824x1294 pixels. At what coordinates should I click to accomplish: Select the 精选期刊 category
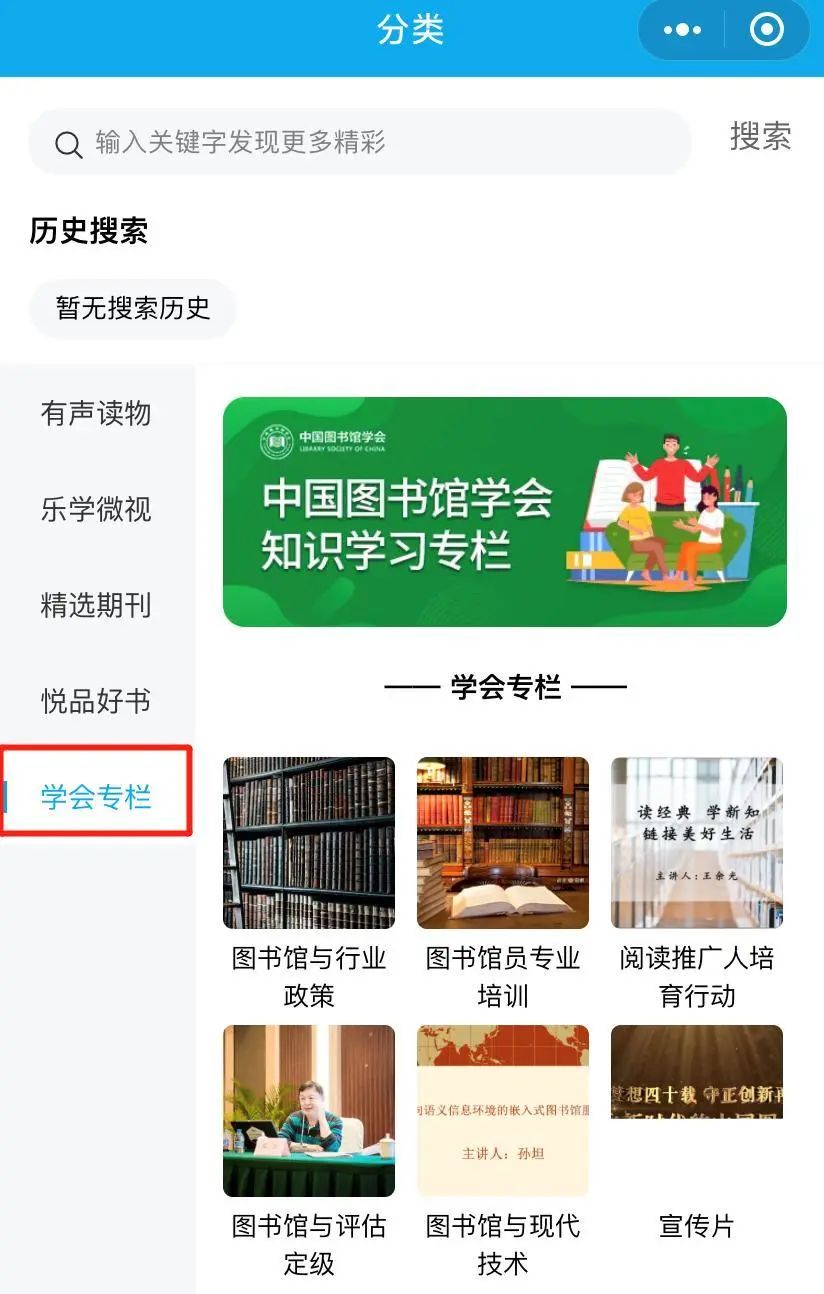[x=96, y=605]
